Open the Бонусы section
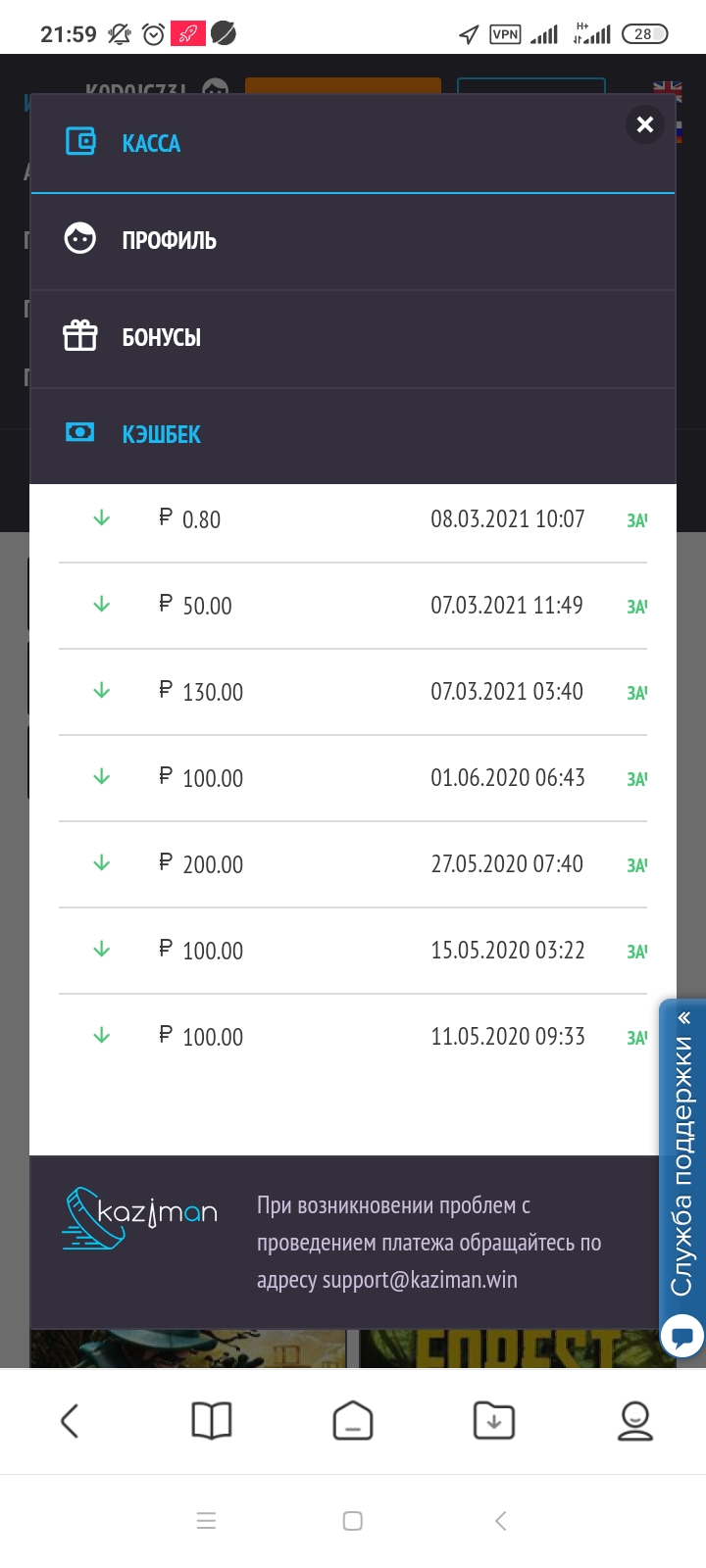The width and height of the screenshot is (706, 1568). [x=161, y=337]
